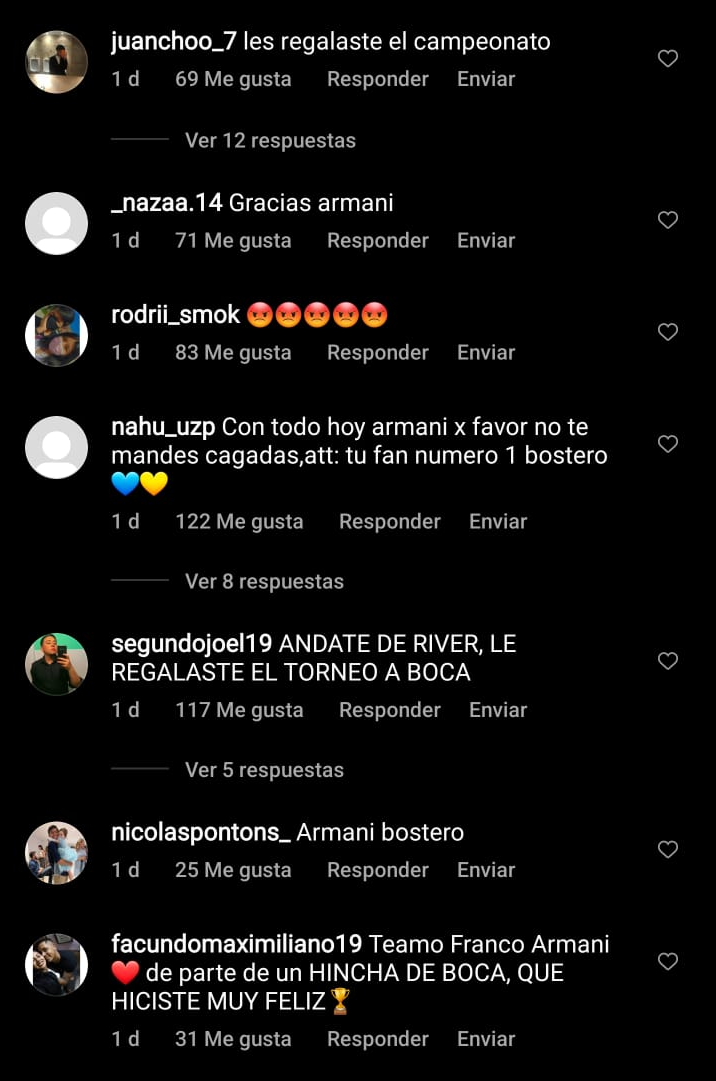The image size is (716, 1081).
Task: Like nicolaspontons_'s Armani bostero comment
Action: point(668,850)
